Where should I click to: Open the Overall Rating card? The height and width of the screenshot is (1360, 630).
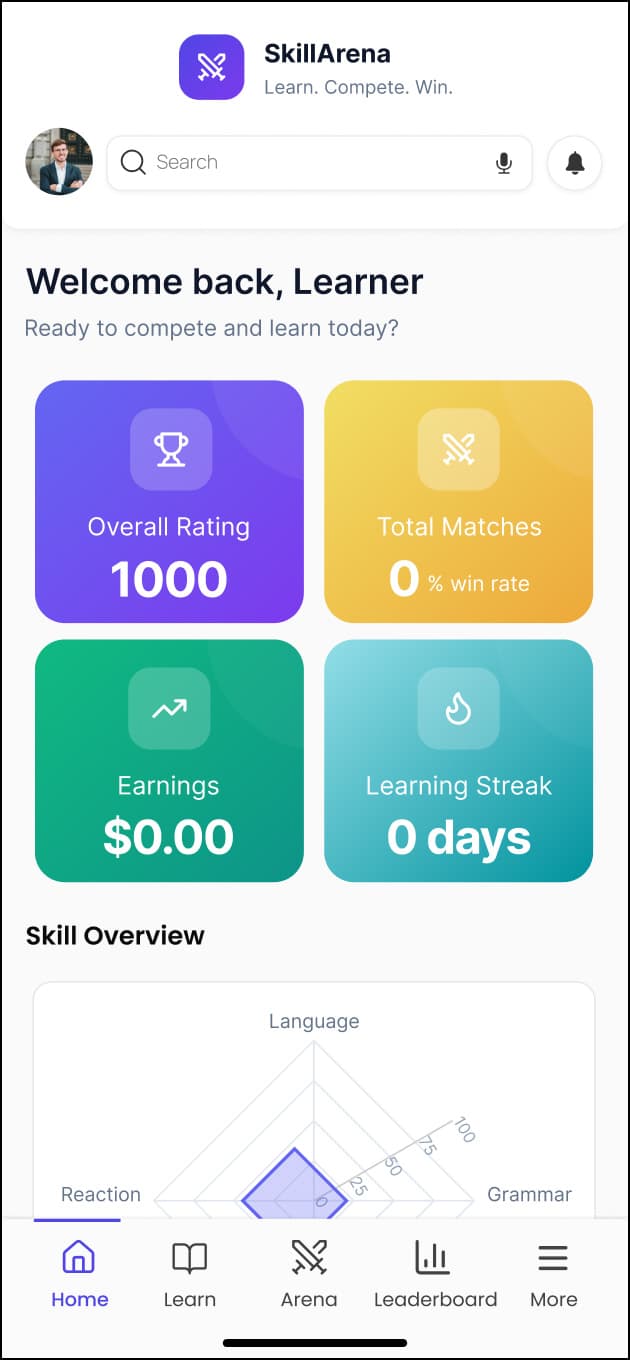coord(169,502)
